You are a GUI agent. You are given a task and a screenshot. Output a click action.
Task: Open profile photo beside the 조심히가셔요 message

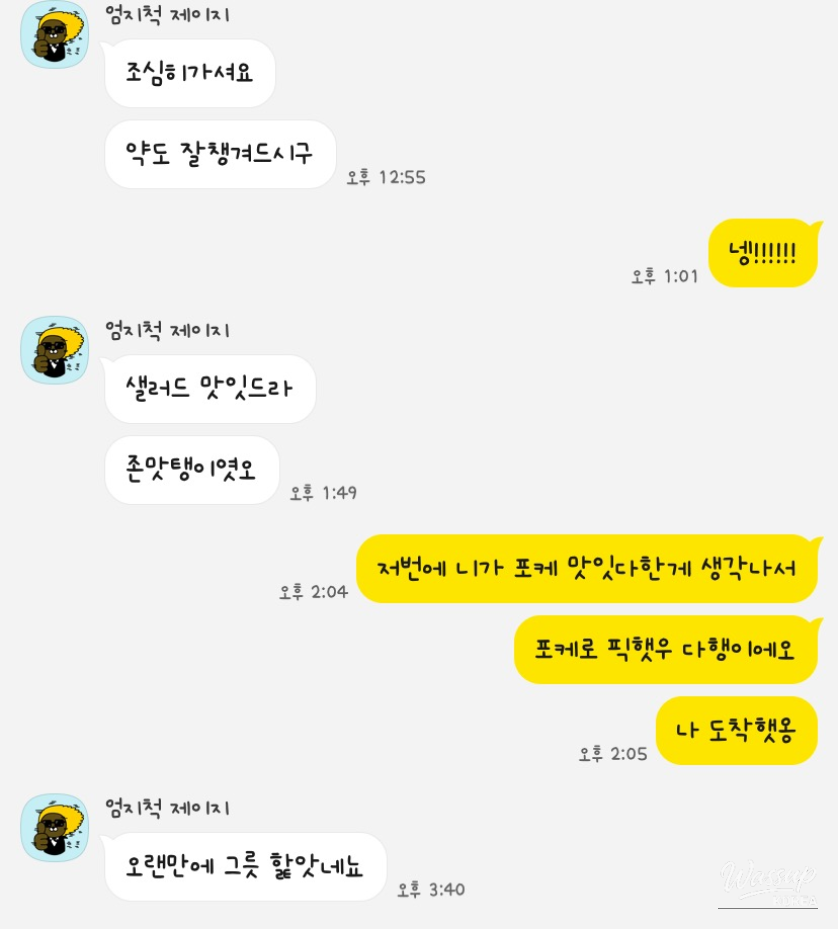[55, 35]
